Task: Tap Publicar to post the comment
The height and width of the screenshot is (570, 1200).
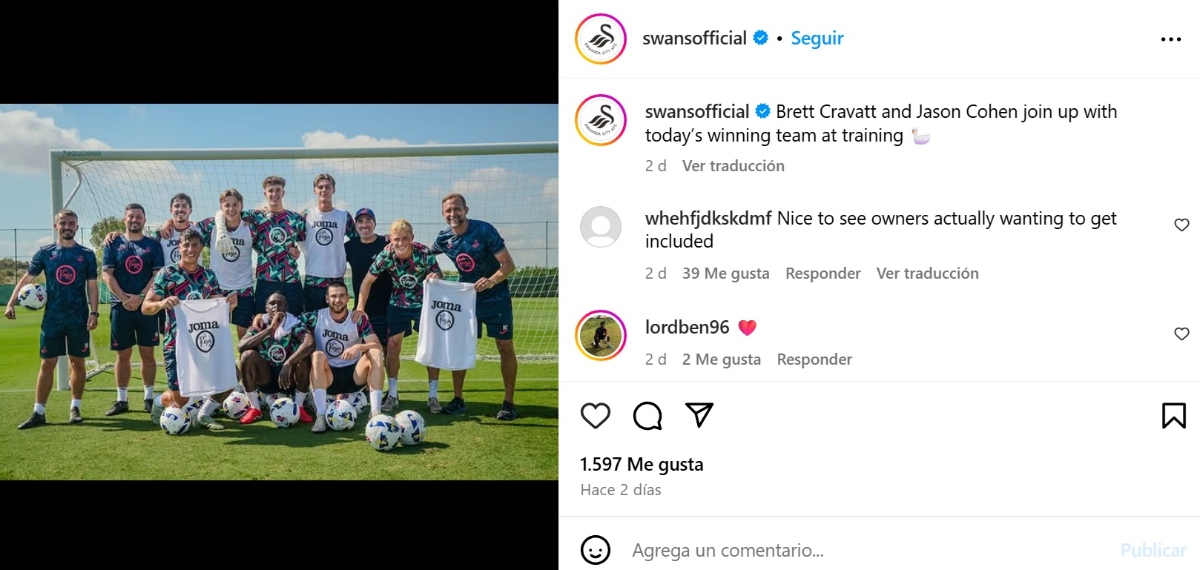Action: pyautogui.click(x=1152, y=550)
